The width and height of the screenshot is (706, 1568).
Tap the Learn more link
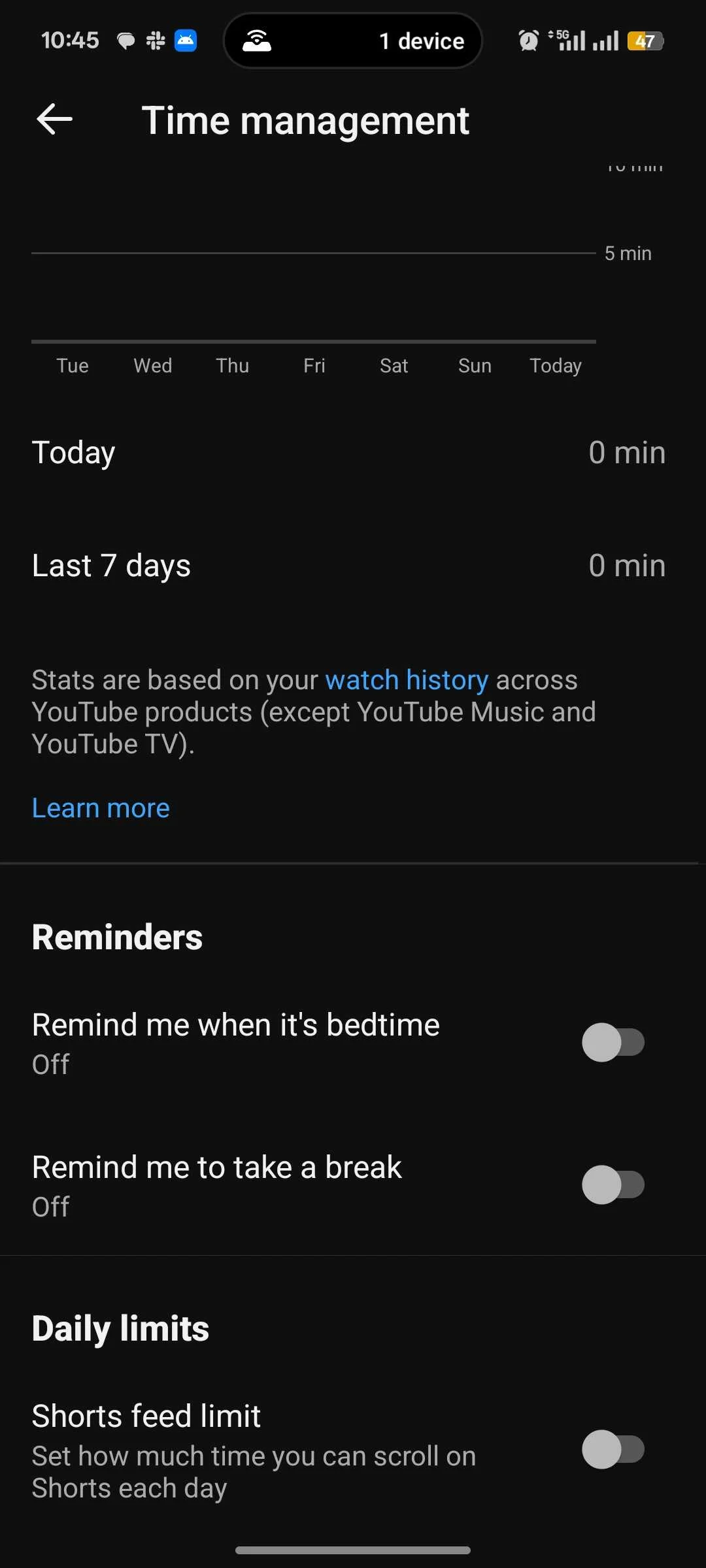point(100,808)
